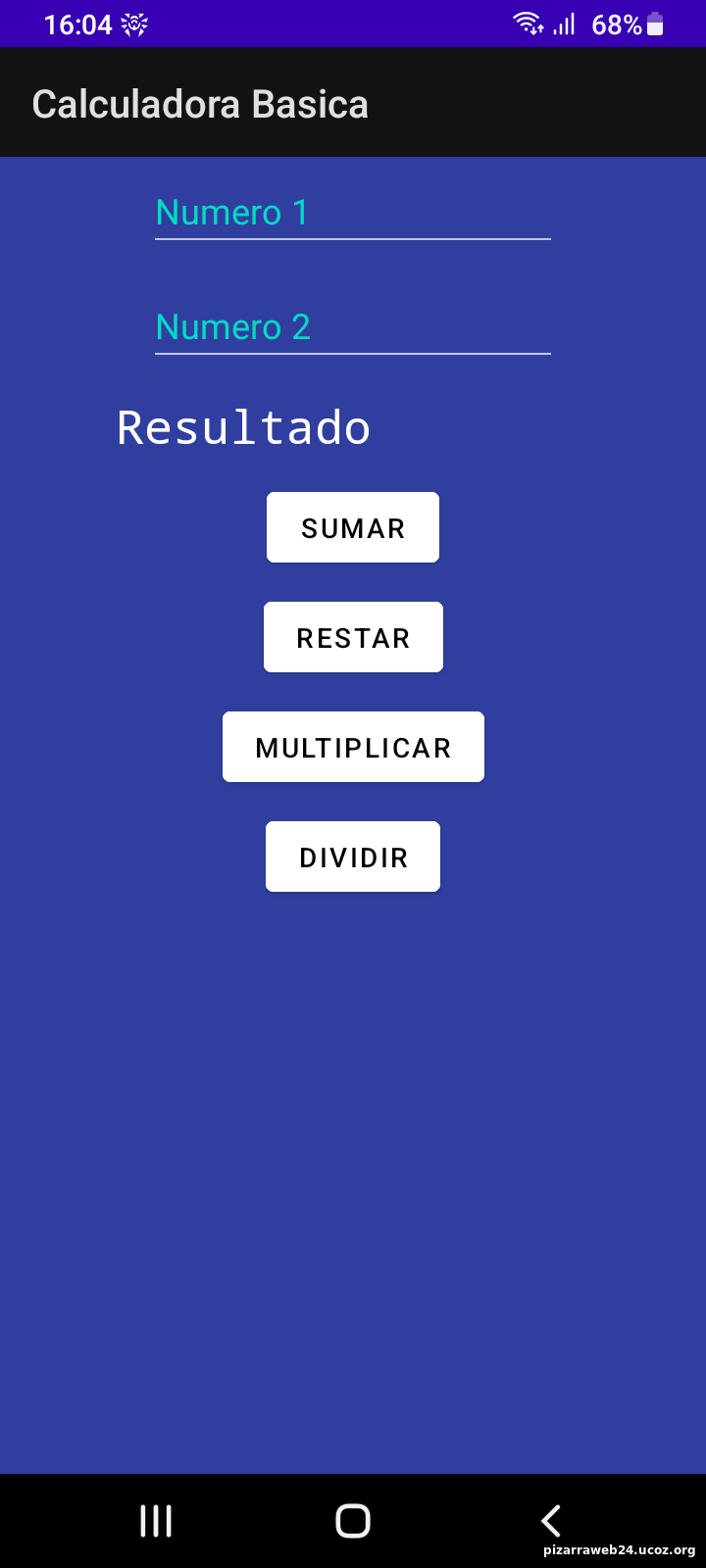Screen dimensions: 706x1568
Task: Go back using the navigation bar
Action: 550,1521
